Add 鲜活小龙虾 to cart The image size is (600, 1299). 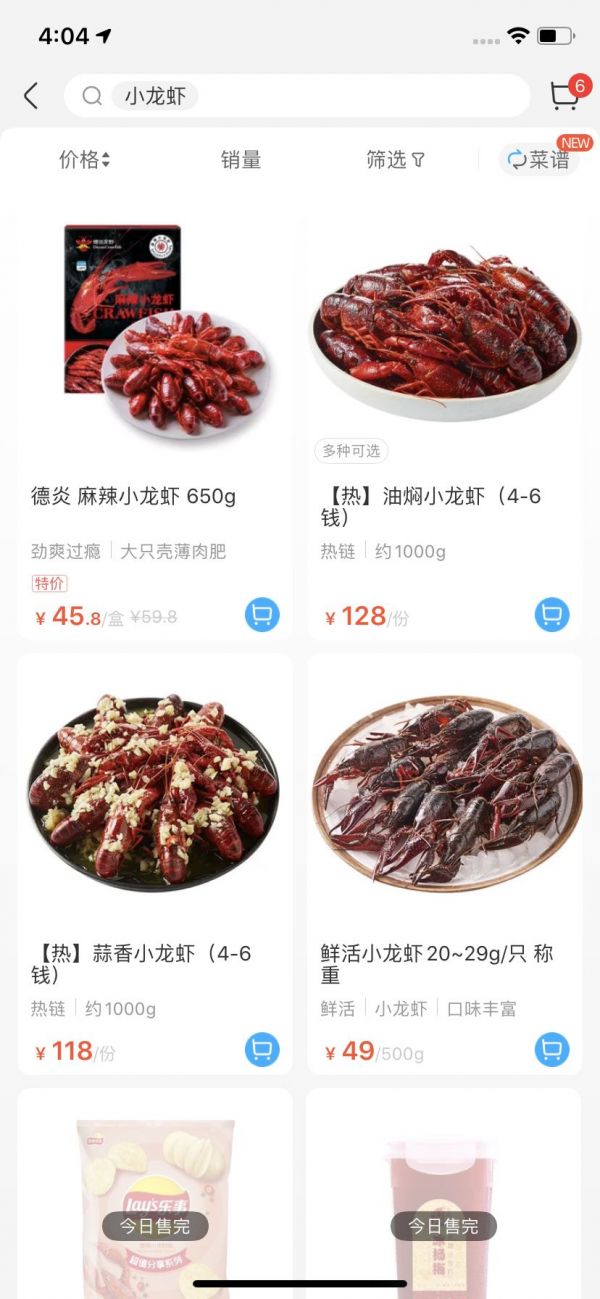coord(552,1050)
